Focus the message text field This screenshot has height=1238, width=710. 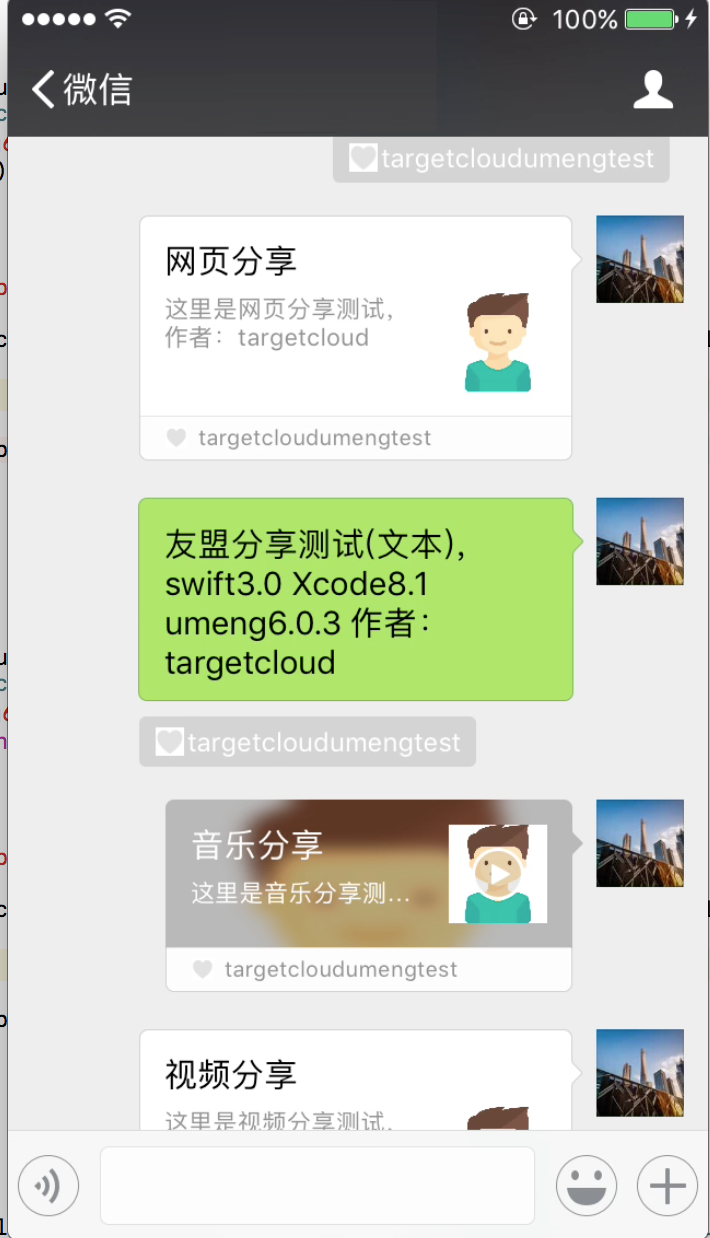[317, 1186]
